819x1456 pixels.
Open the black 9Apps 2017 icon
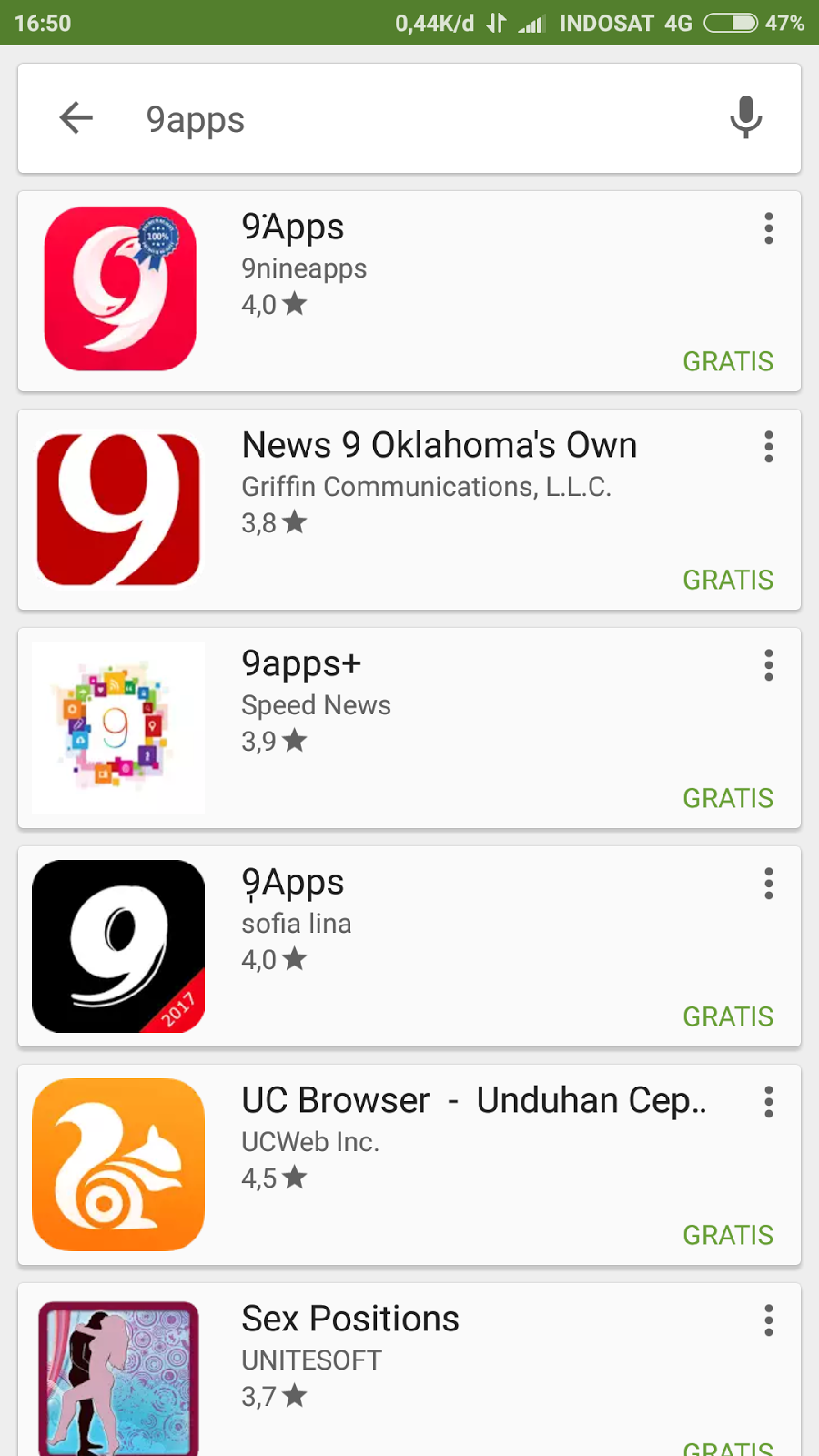[x=117, y=945]
